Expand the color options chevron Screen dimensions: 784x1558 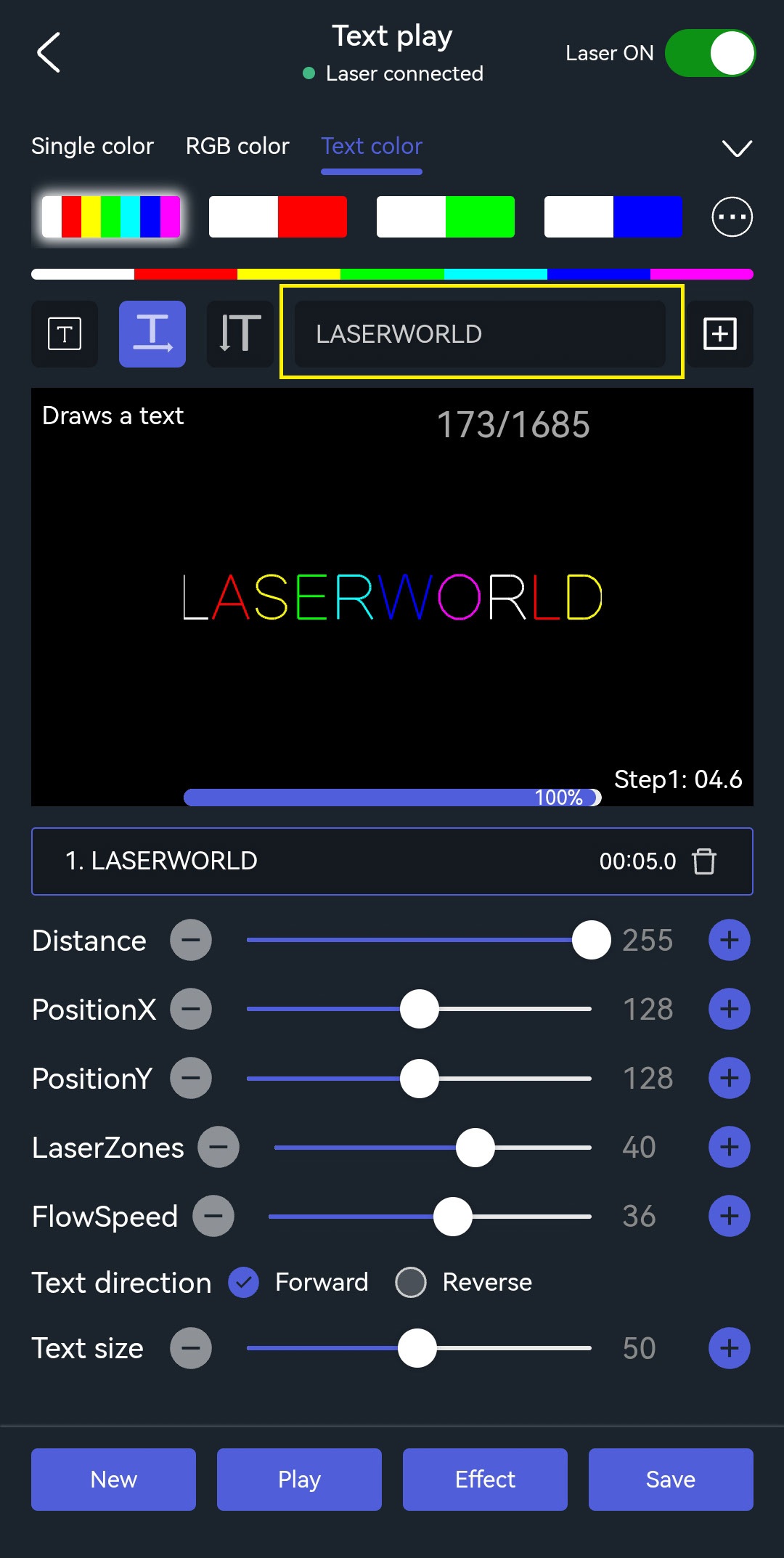737,148
